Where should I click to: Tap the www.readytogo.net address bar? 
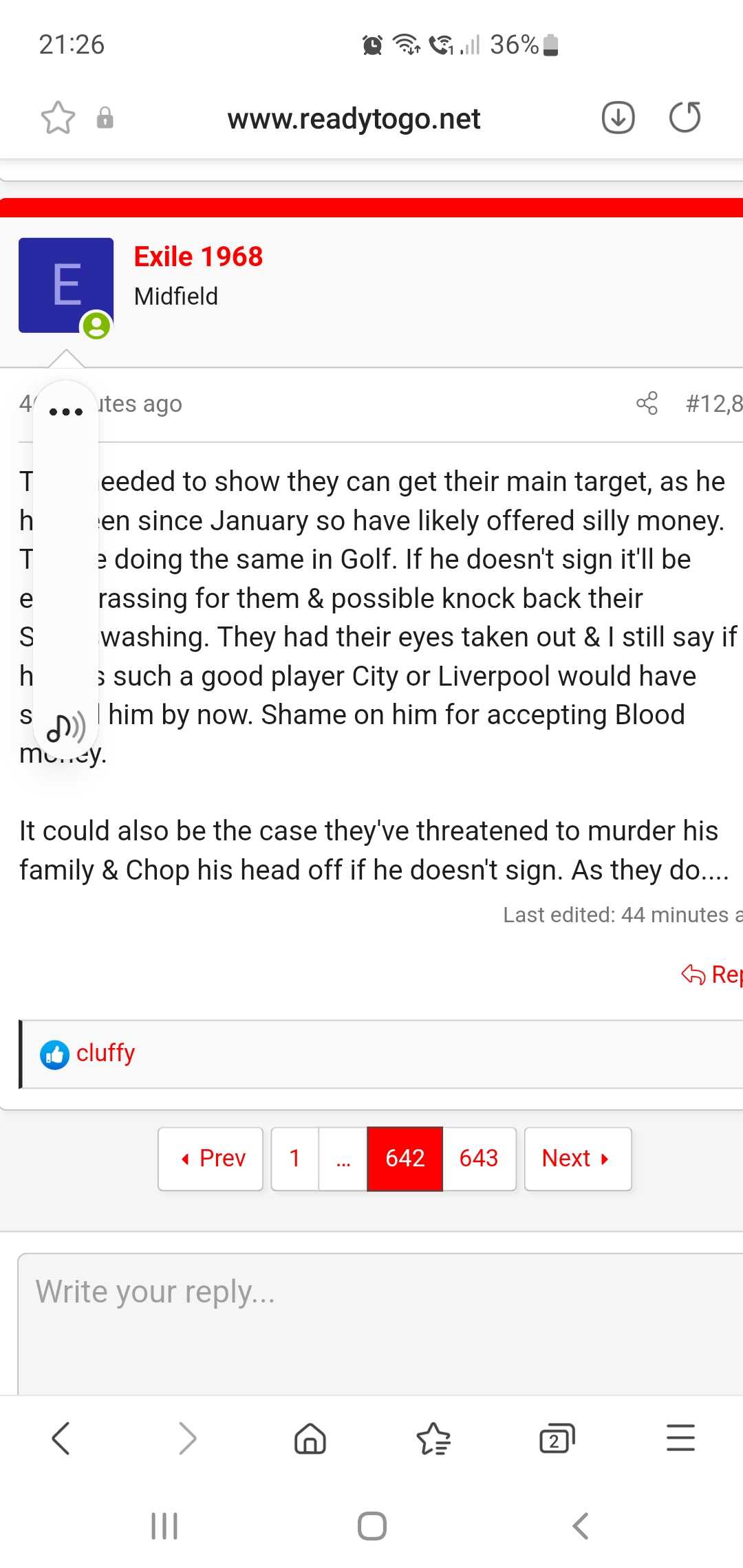tap(354, 118)
